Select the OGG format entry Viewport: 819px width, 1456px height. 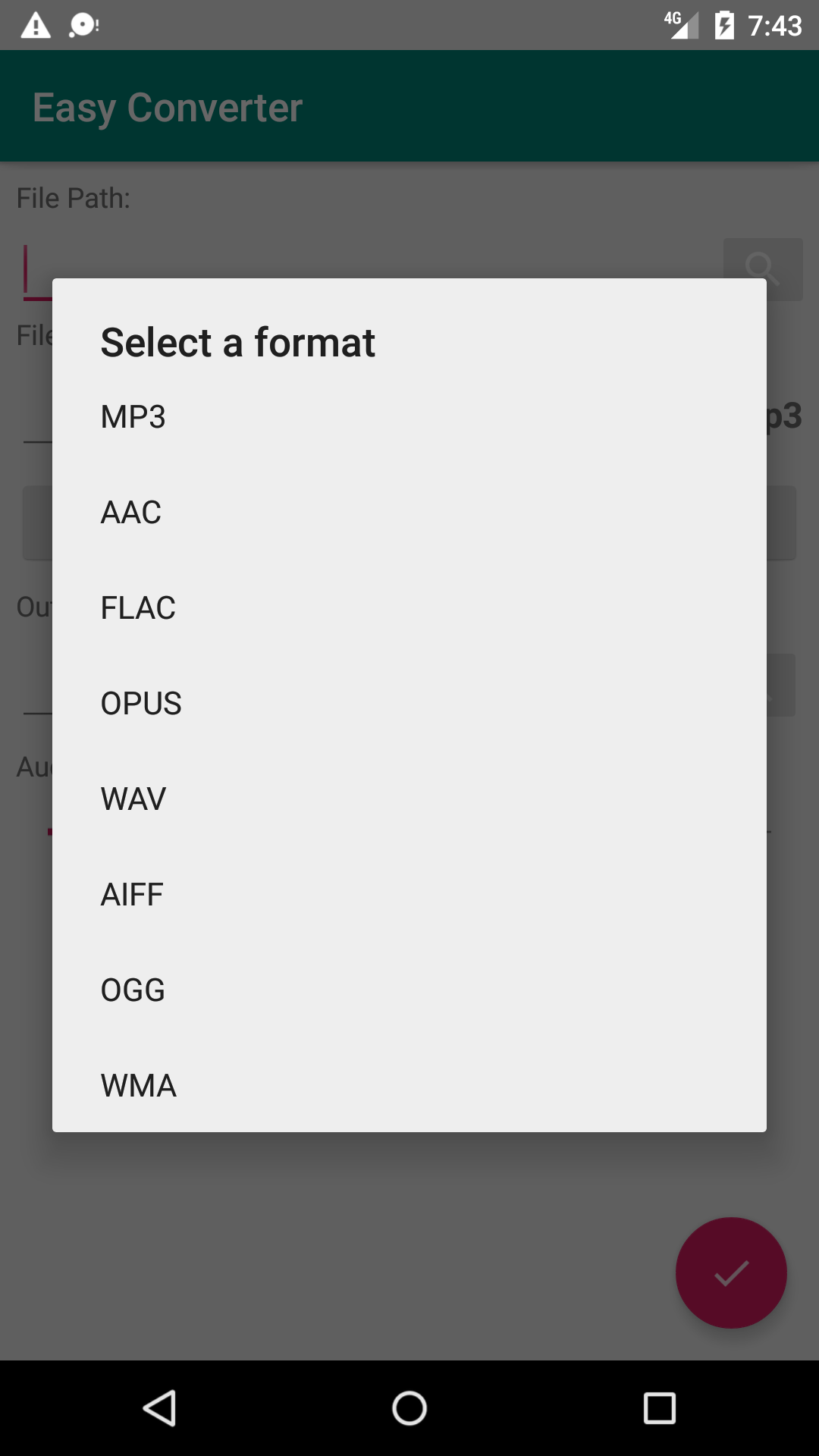[x=133, y=990]
